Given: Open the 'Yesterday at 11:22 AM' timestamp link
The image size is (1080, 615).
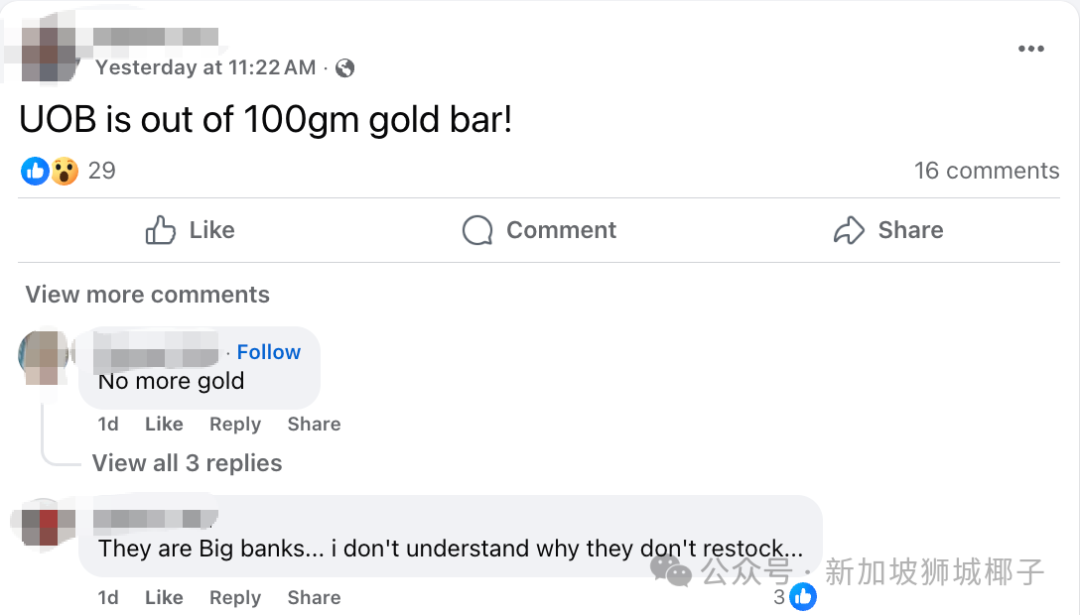Looking at the screenshot, I should coord(205,68).
